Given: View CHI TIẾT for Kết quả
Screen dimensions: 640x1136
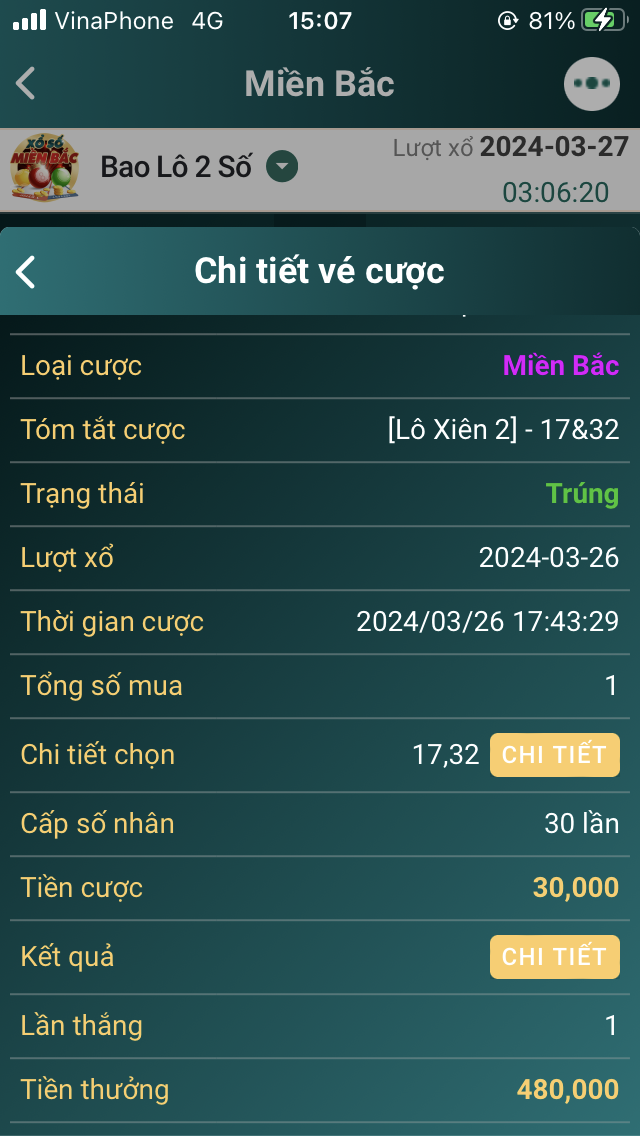Looking at the screenshot, I should click(554, 957).
